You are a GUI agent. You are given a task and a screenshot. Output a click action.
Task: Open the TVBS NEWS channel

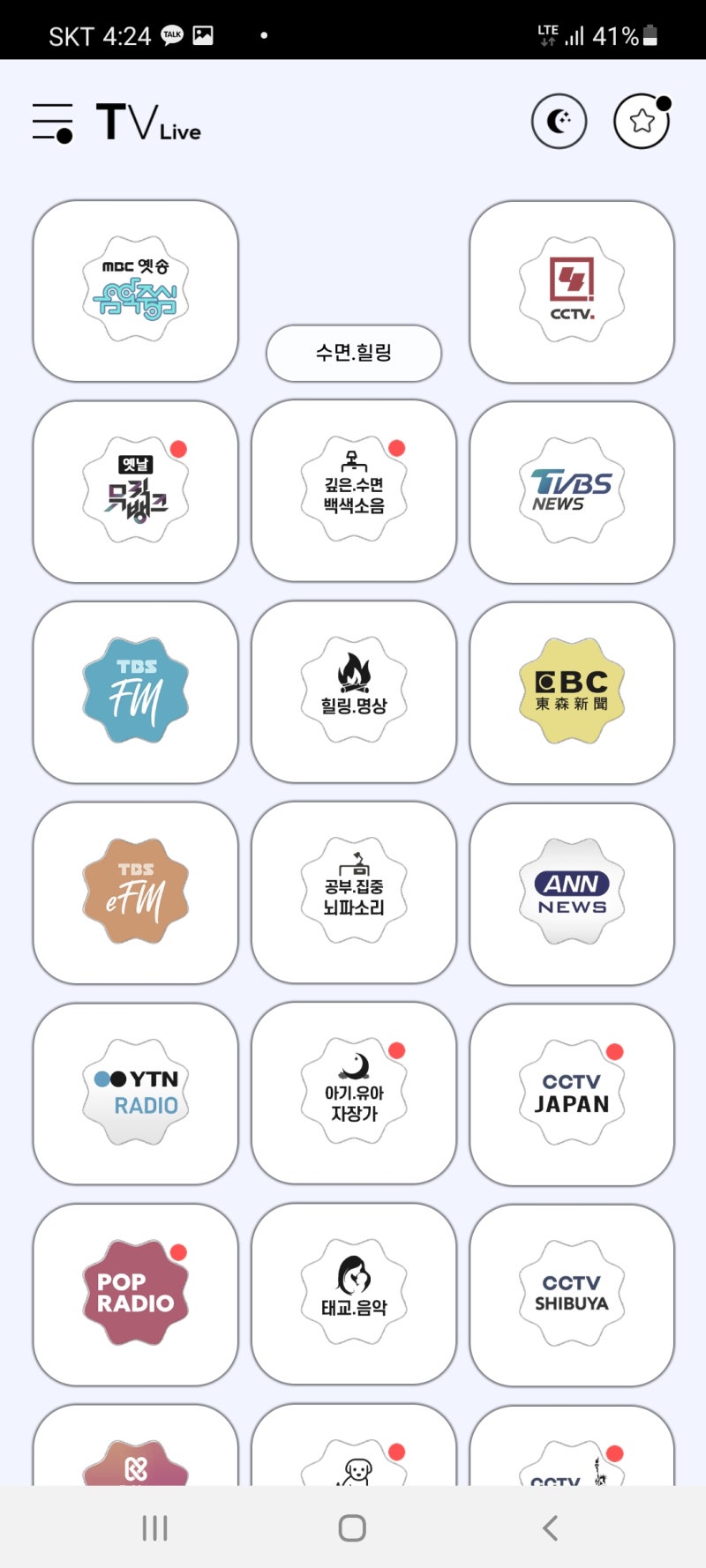(570, 491)
